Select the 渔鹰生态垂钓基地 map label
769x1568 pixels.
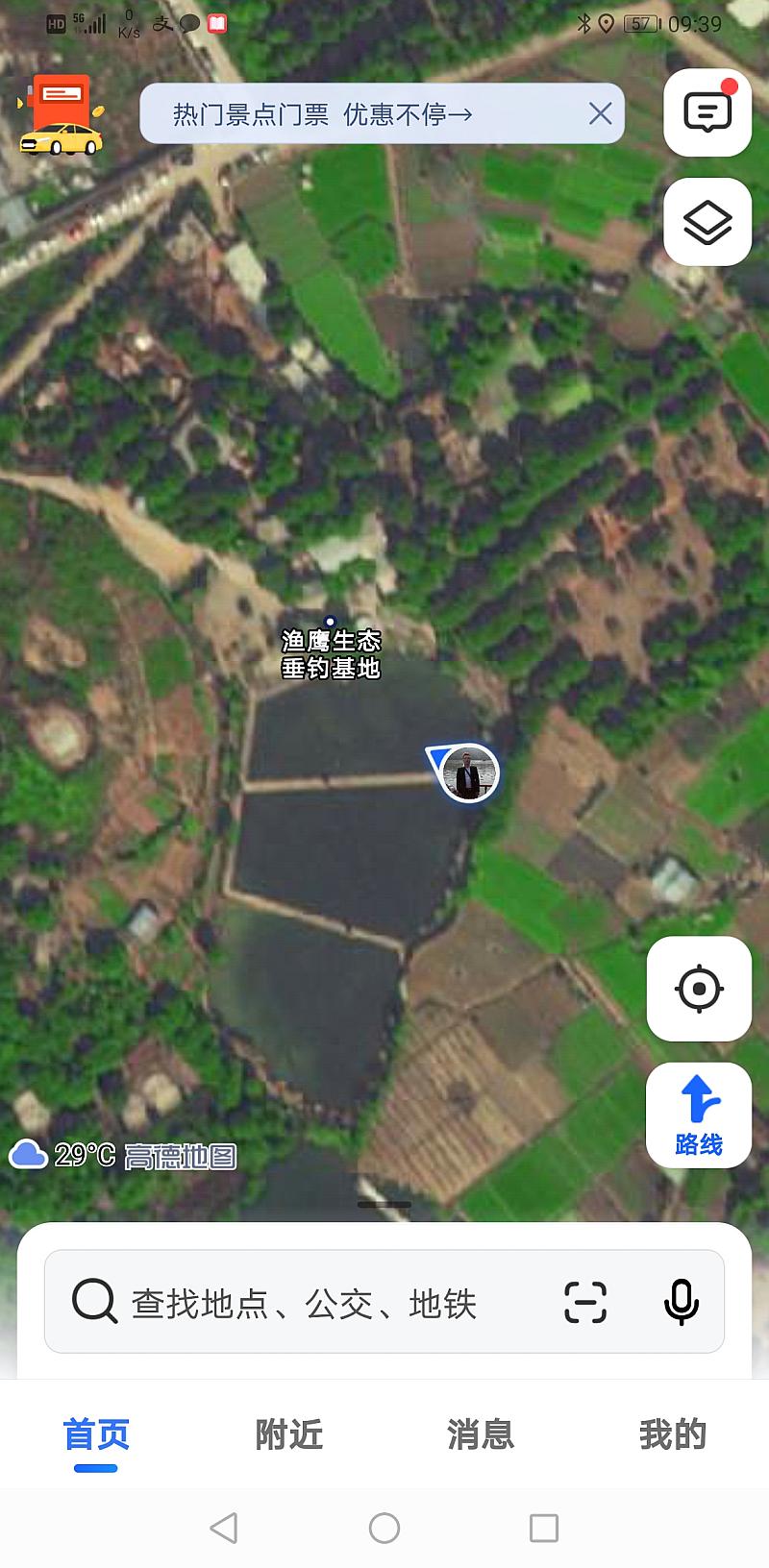pyautogui.click(x=331, y=653)
